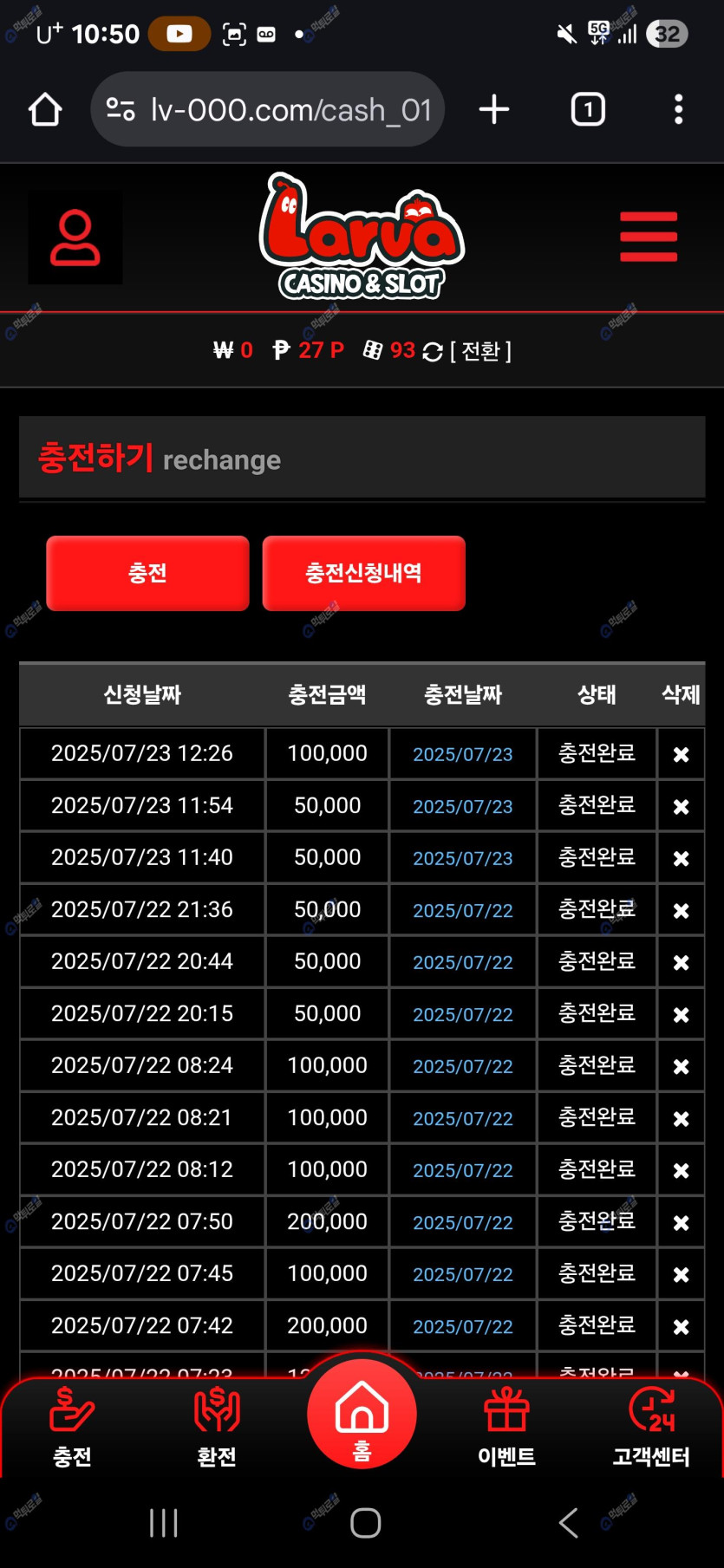
Task: Open the 이벤트 tab
Action: pyautogui.click(x=506, y=1428)
